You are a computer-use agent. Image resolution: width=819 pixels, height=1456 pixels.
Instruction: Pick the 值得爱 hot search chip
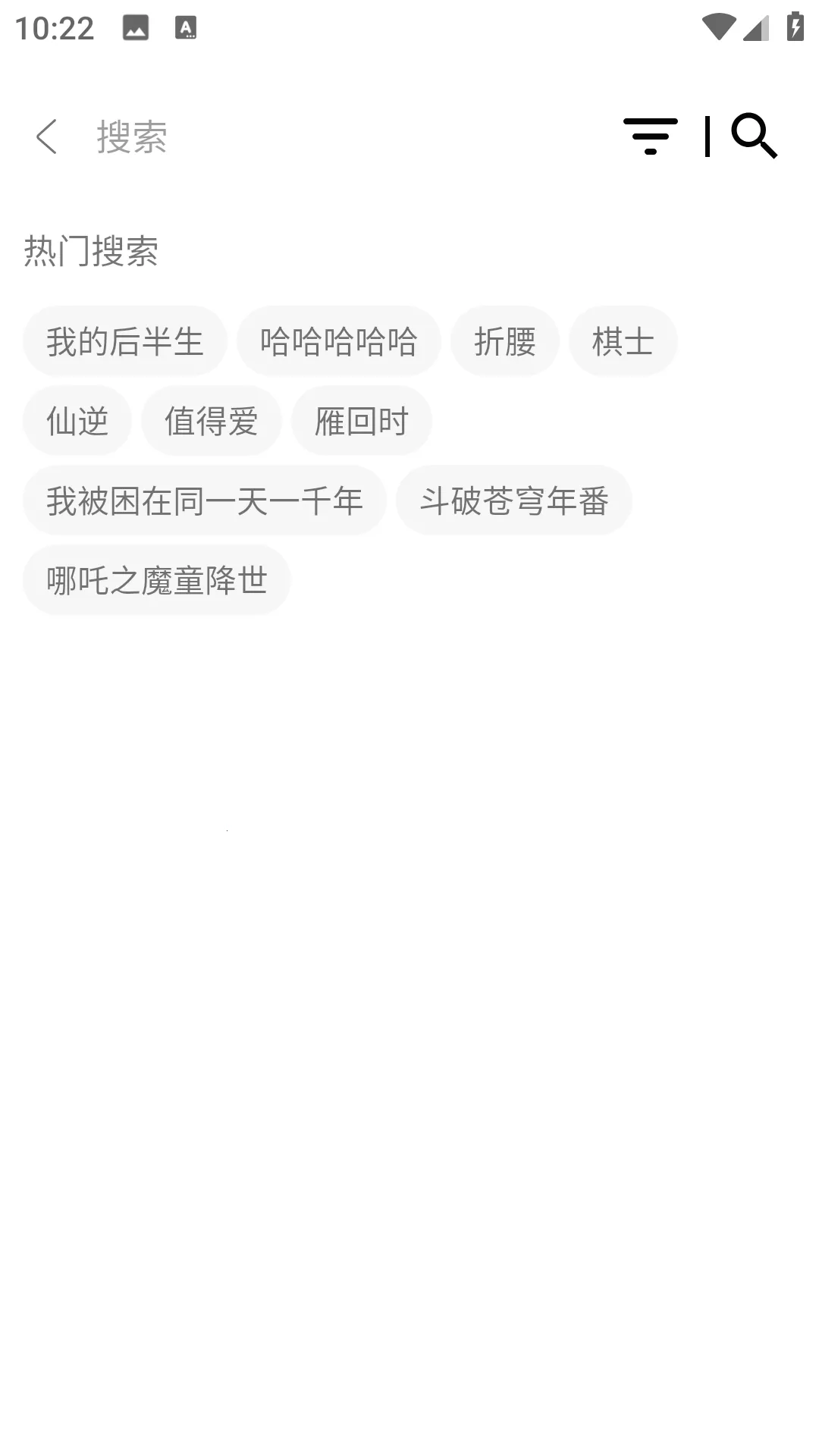[212, 421]
